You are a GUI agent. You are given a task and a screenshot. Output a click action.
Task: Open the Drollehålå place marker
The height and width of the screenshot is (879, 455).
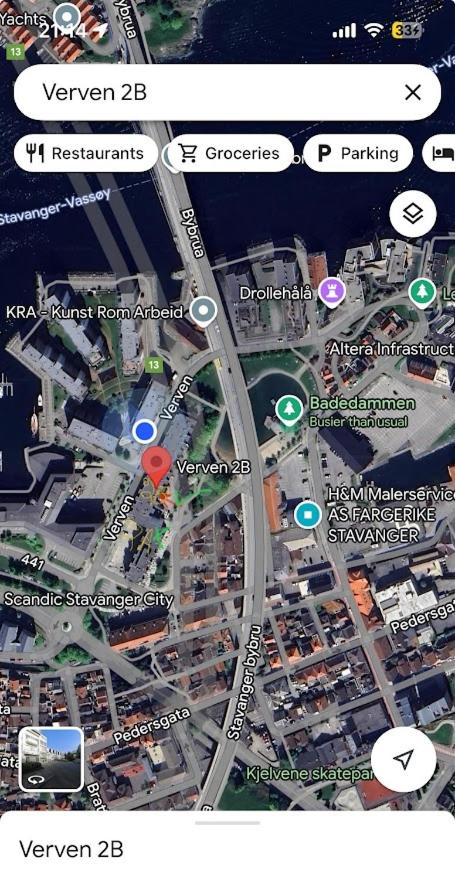331,293
